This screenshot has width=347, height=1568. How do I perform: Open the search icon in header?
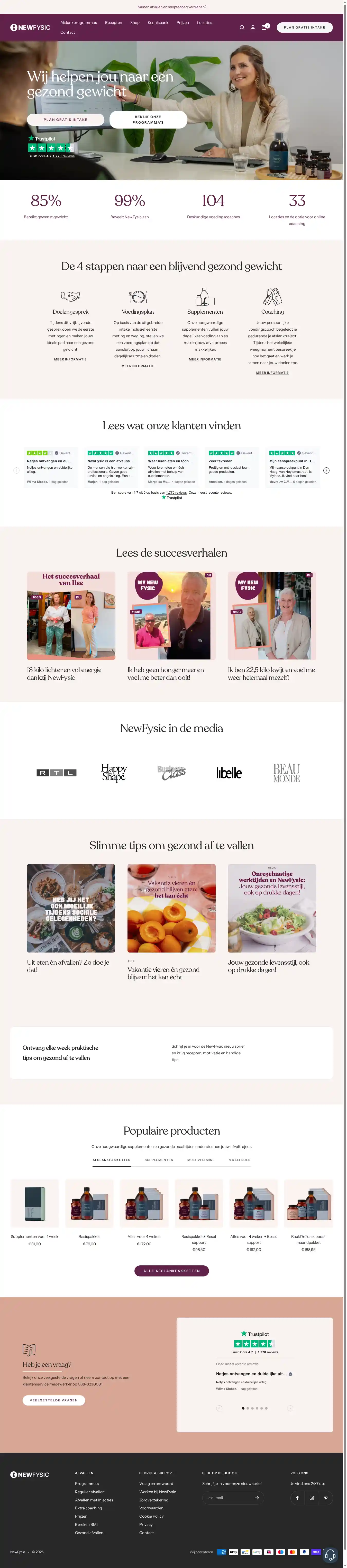242,28
